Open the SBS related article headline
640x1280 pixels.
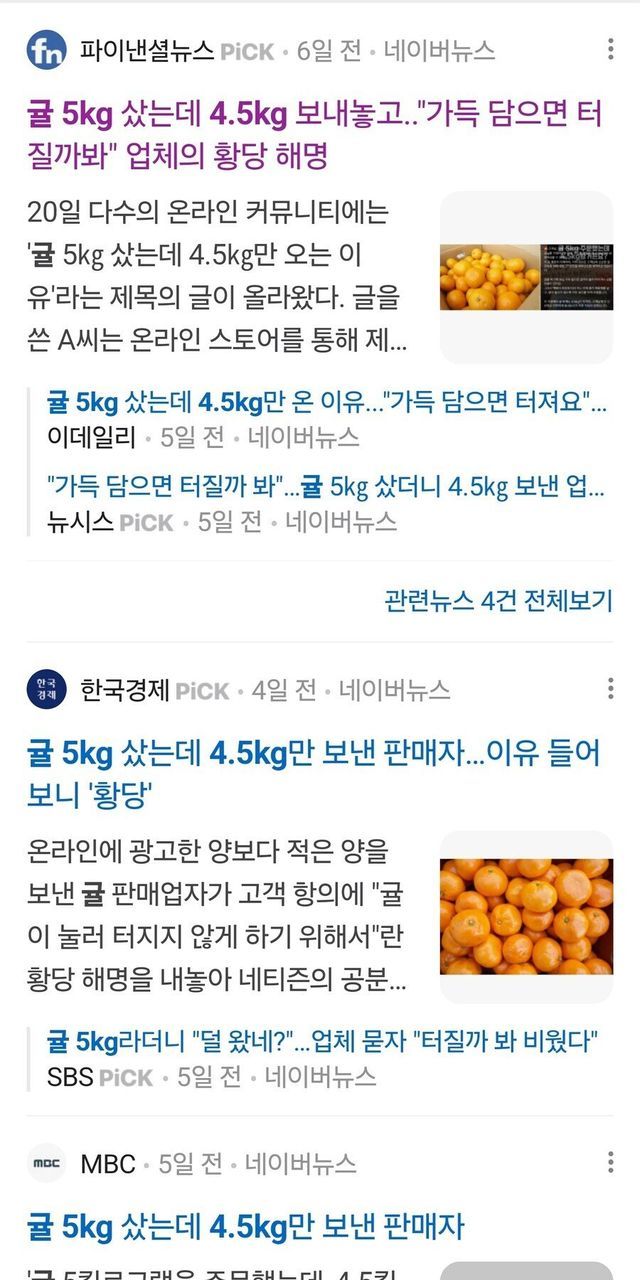pyautogui.click(x=322, y=1042)
